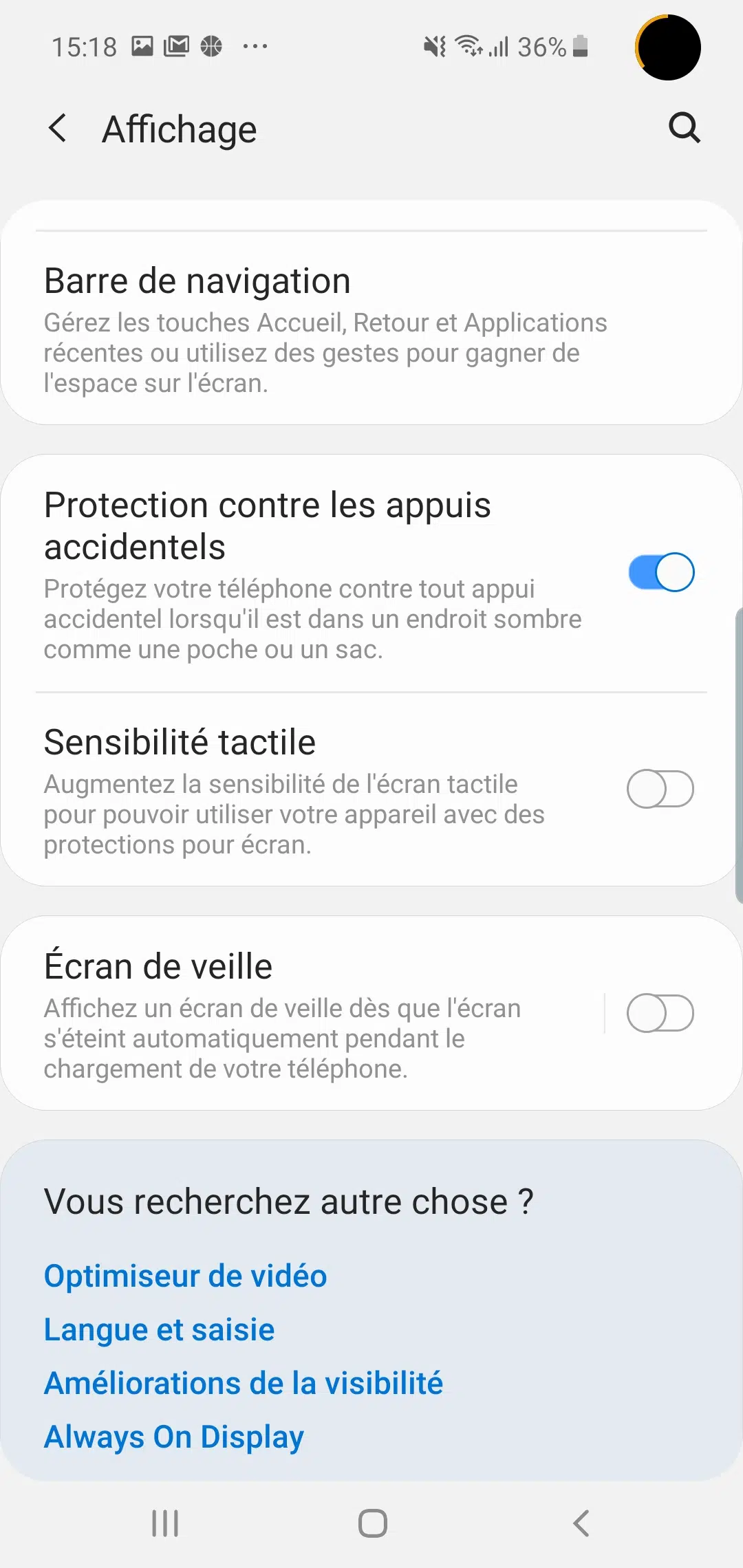Open Écran de veille settings

(301, 1013)
